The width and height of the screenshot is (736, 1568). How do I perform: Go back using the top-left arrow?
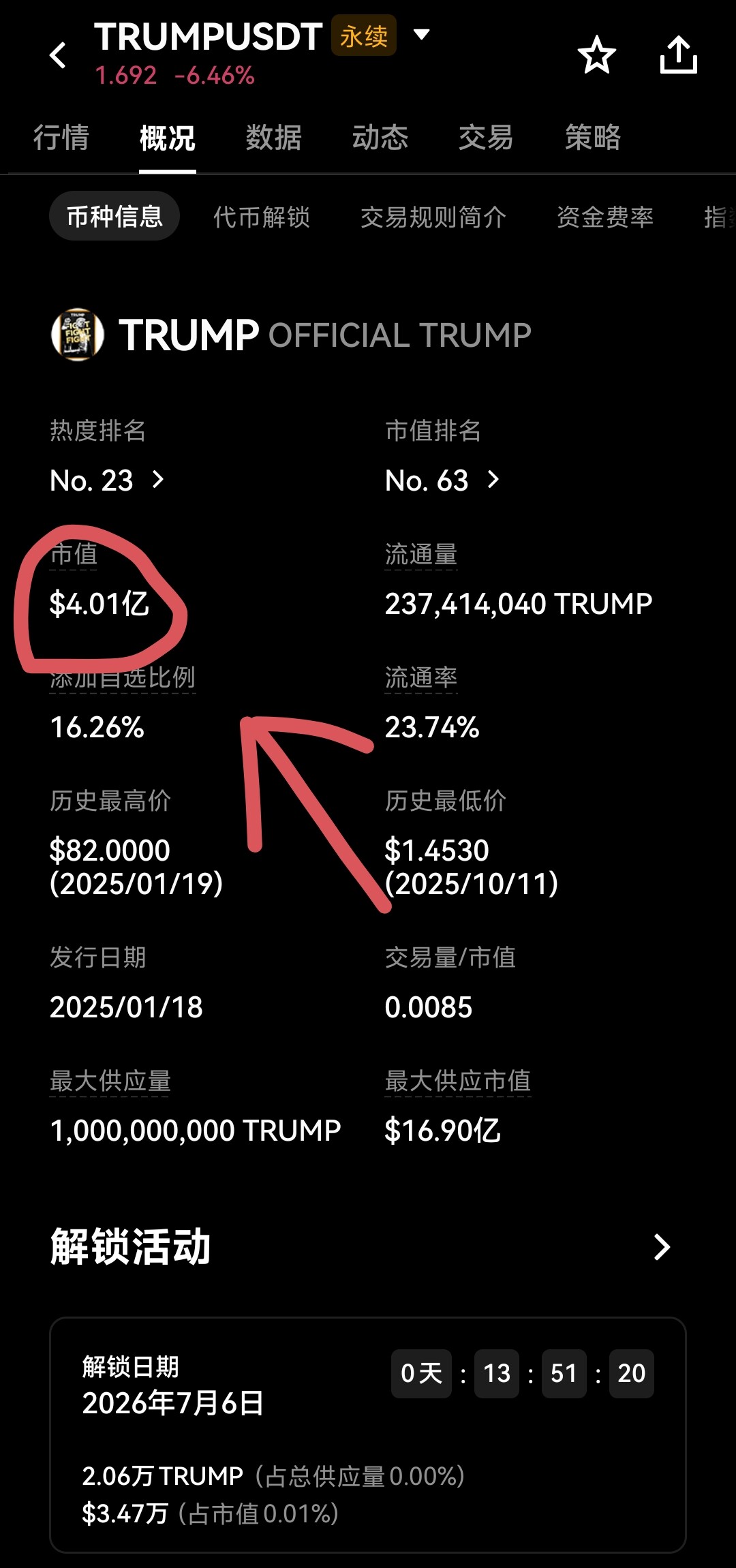(59, 55)
